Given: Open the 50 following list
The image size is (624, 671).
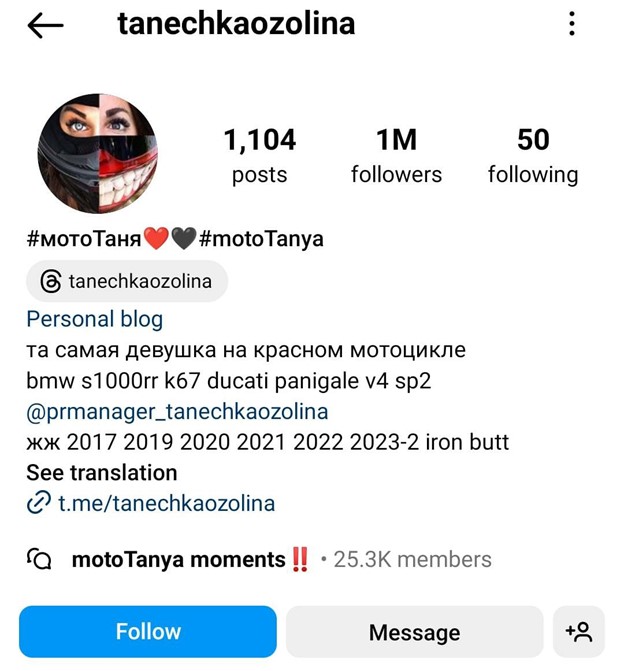Looking at the screenshot, I should [x=532, y=155].
